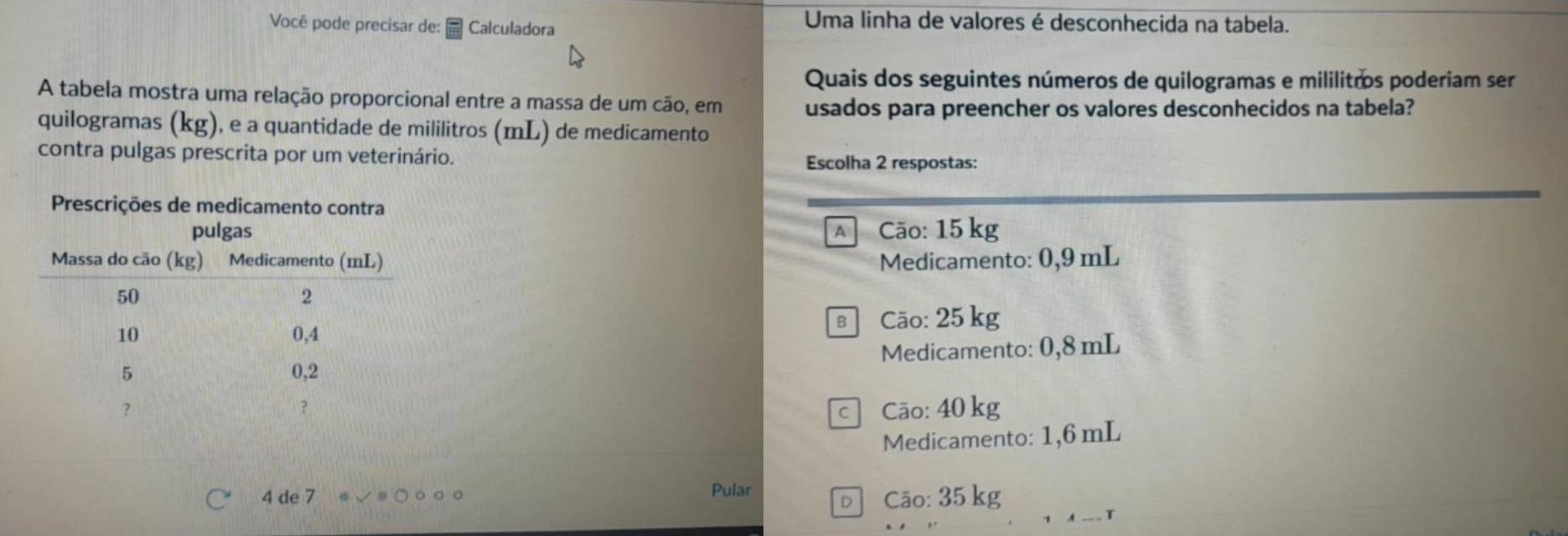Check answer D: Cão 35 kg
This screenshot has width=1568, height=536.
(846, 502)
